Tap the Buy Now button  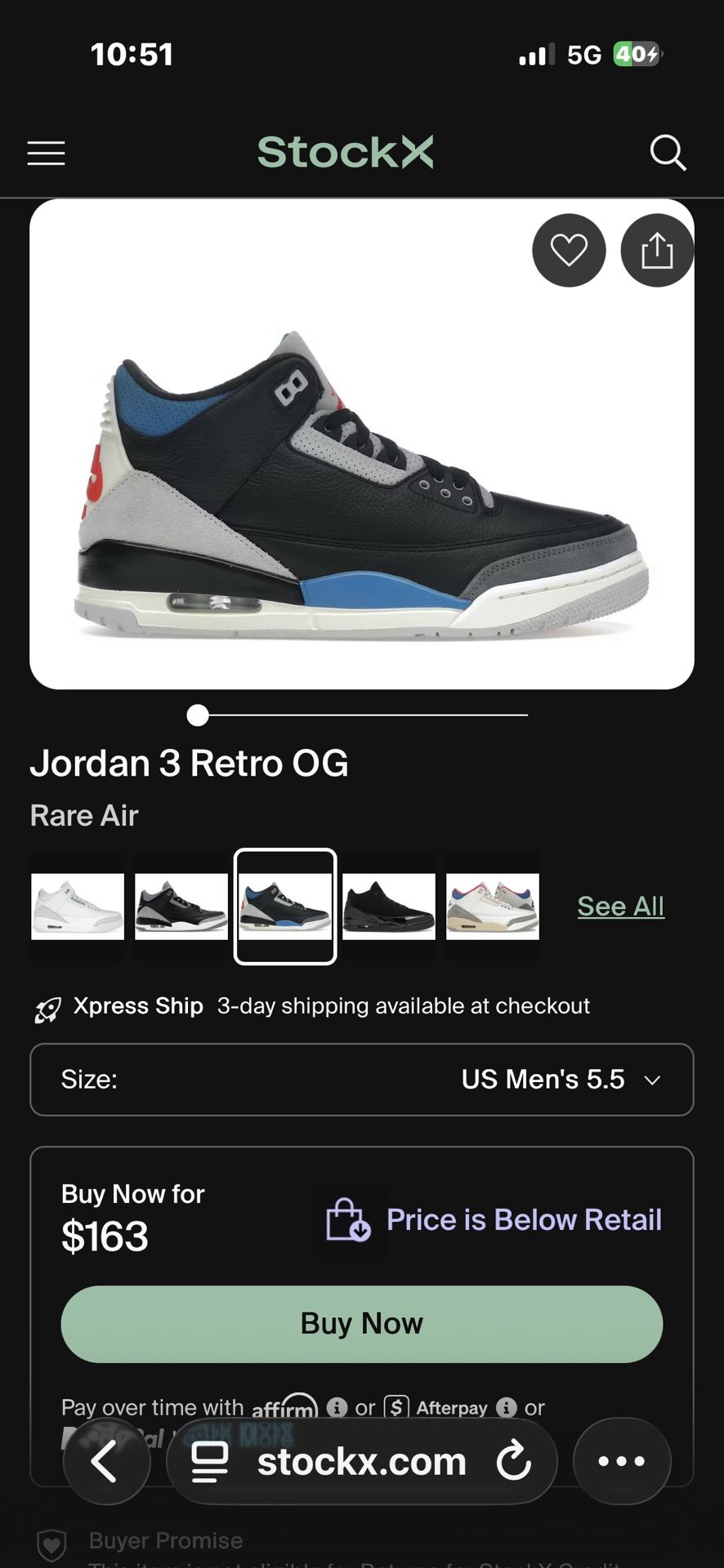click(x=362, y=1324)
